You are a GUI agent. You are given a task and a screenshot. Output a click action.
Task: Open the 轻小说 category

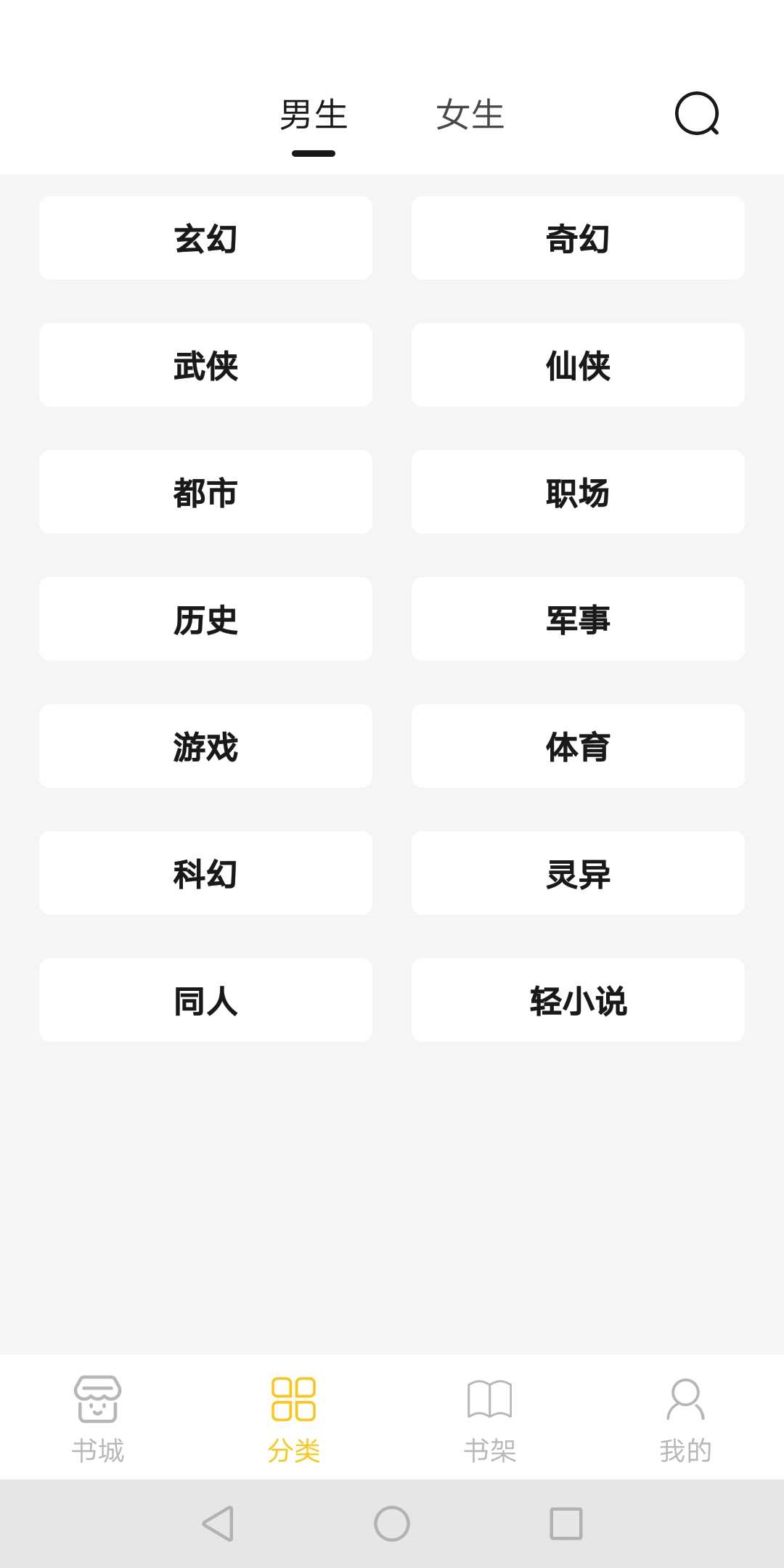click(578, 1000)
